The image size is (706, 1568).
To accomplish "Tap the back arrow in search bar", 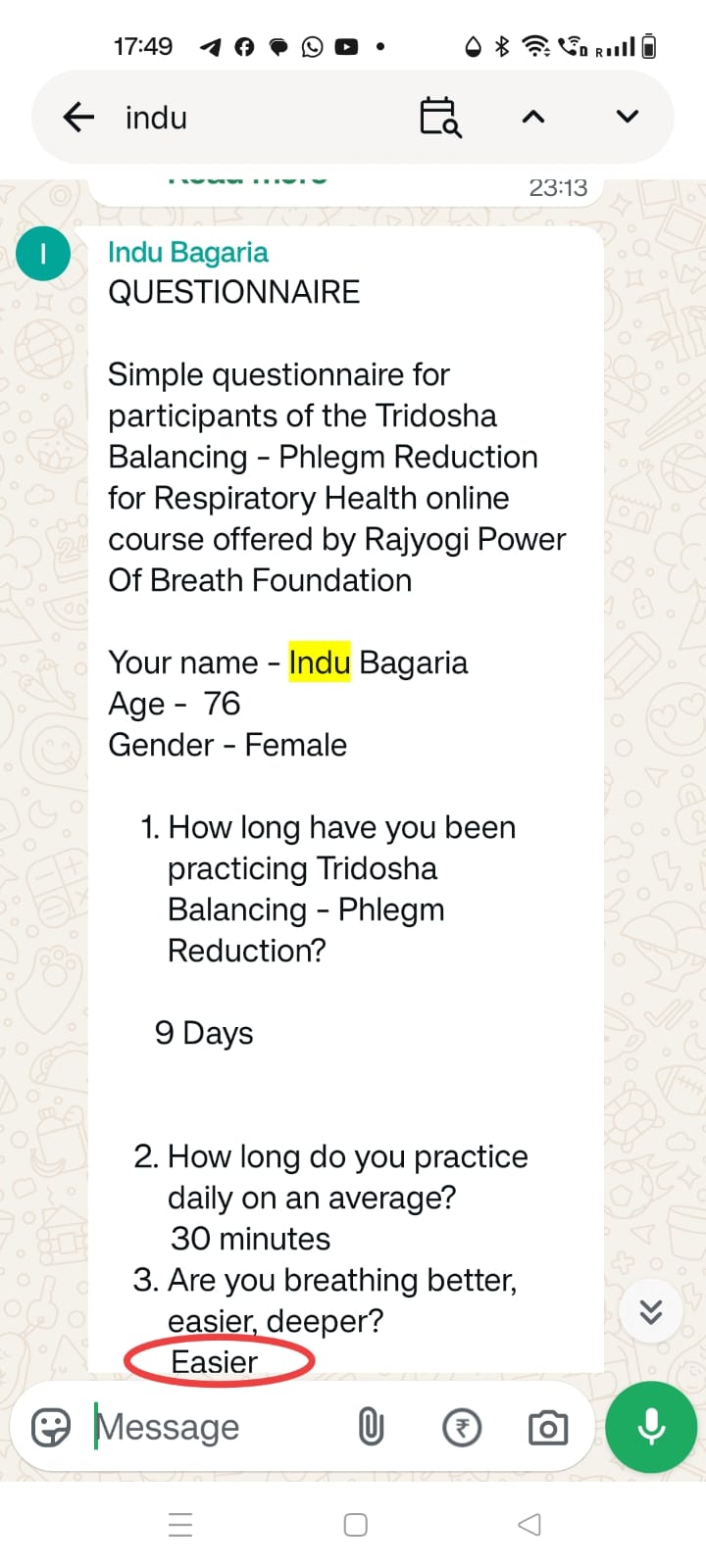I will [x=78, y=118].
